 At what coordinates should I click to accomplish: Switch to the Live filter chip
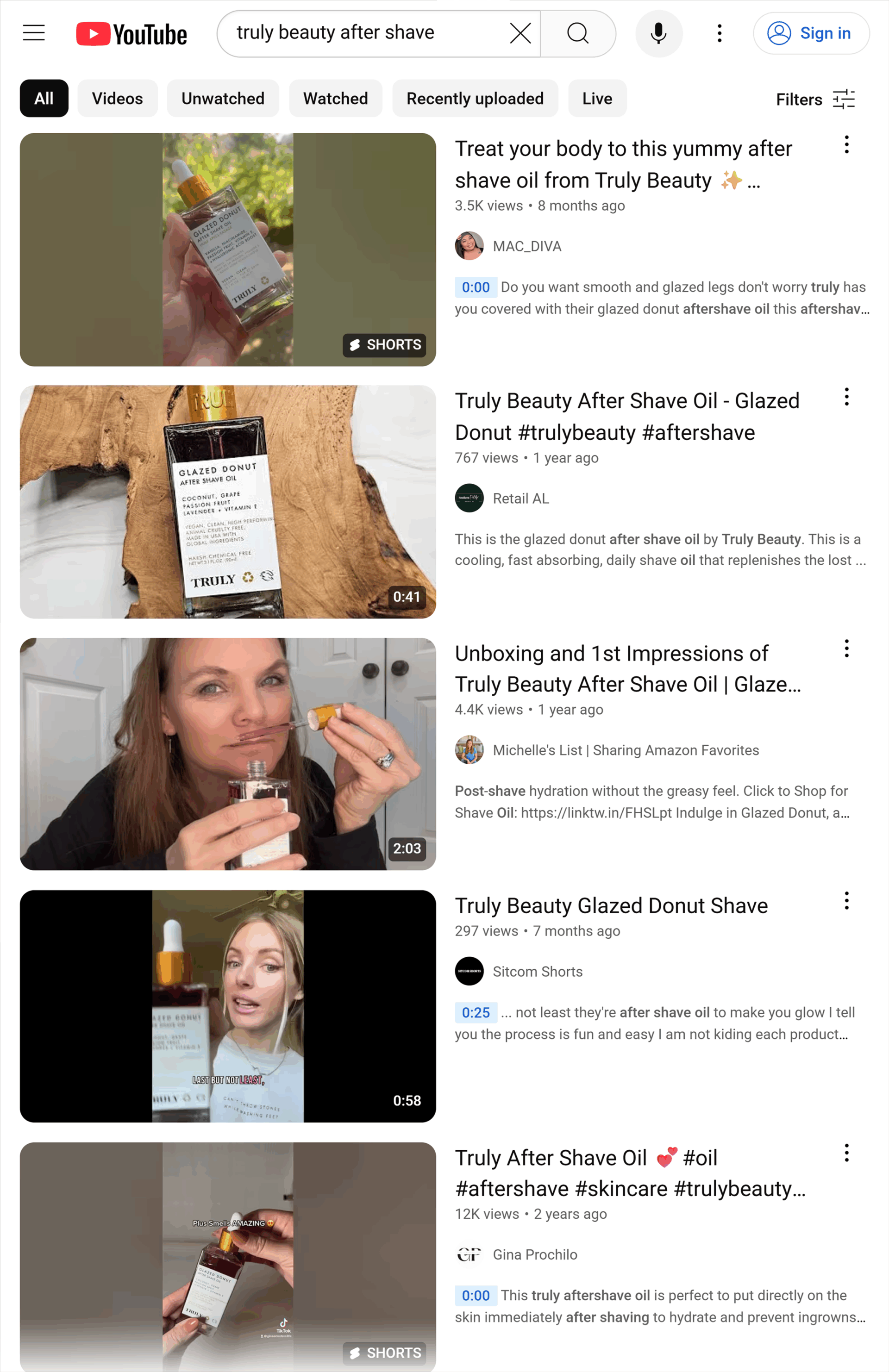coord(597,99)
